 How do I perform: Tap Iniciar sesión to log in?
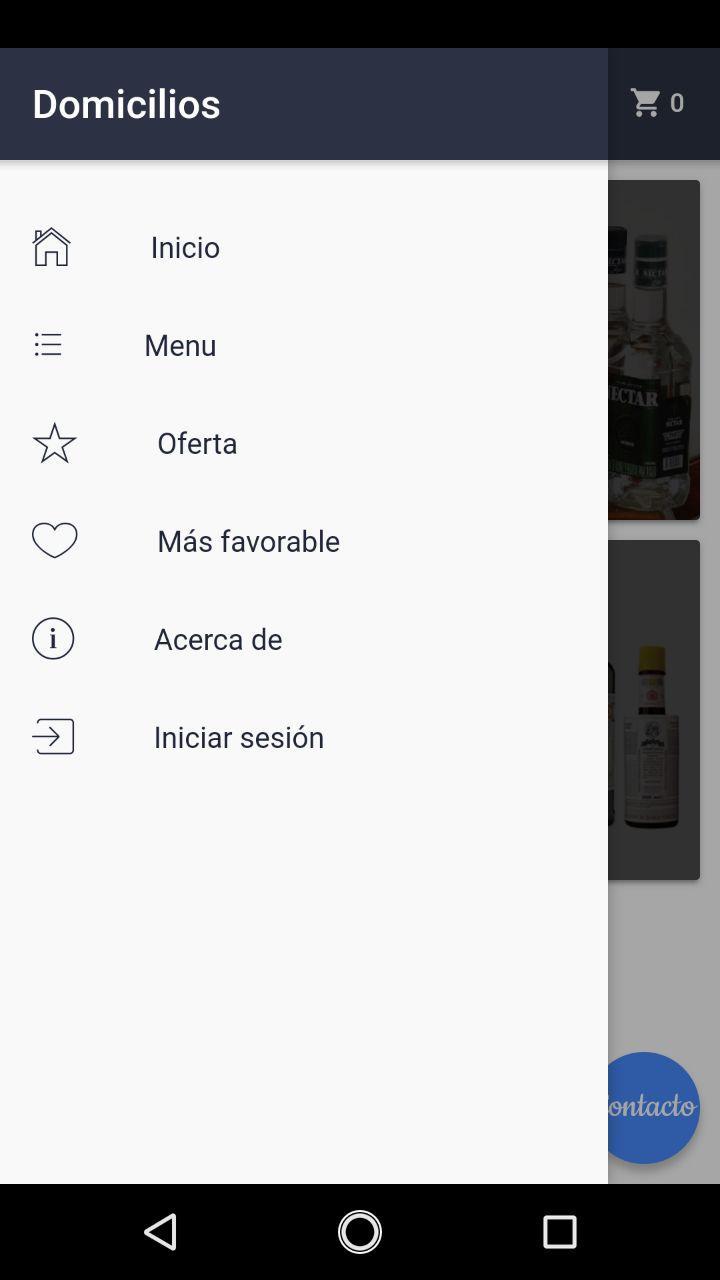coord(304,737)
